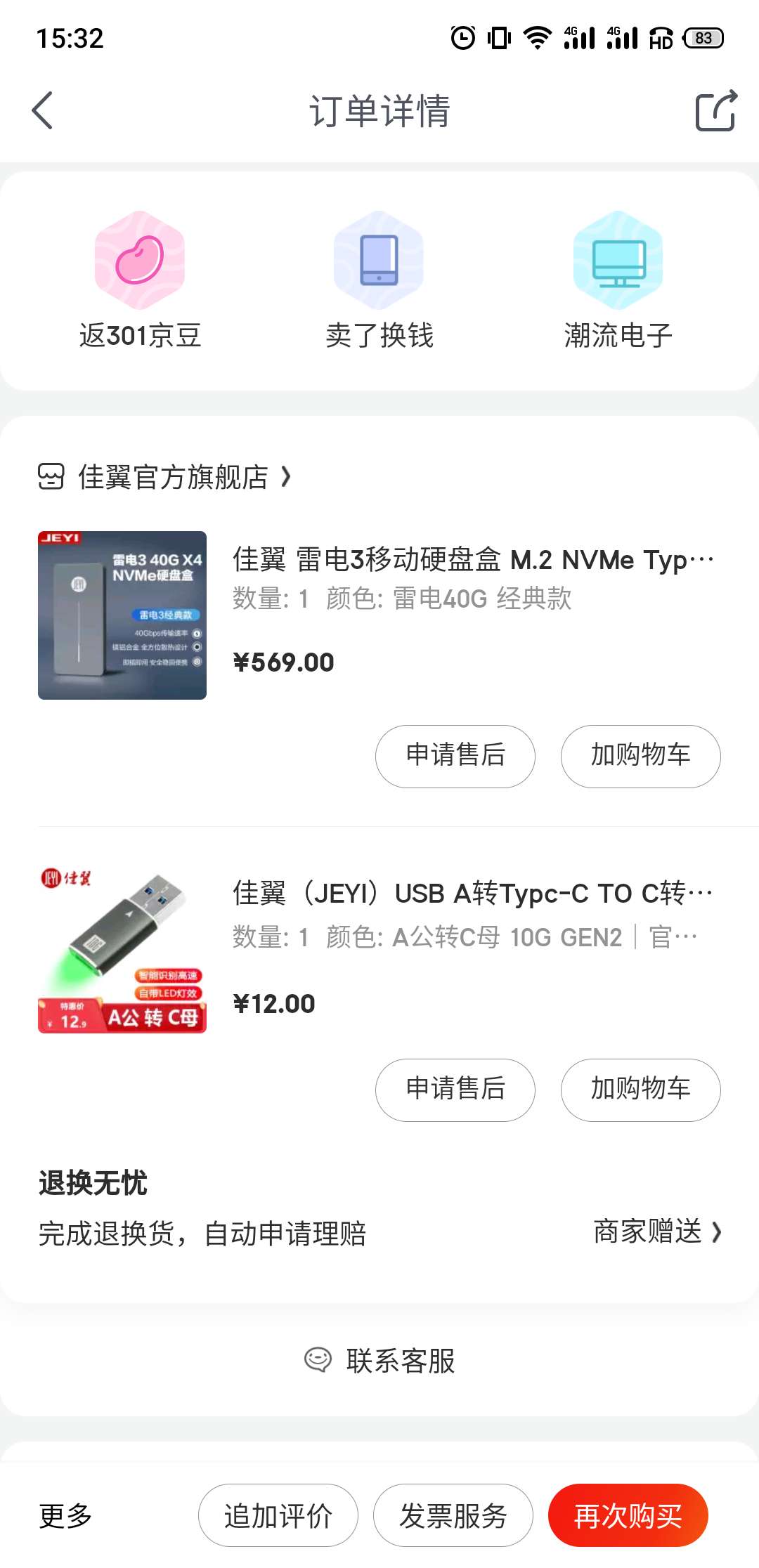Add 雷电3硬盘盒 to shopping cart
759x1568 pixels.
640,756
